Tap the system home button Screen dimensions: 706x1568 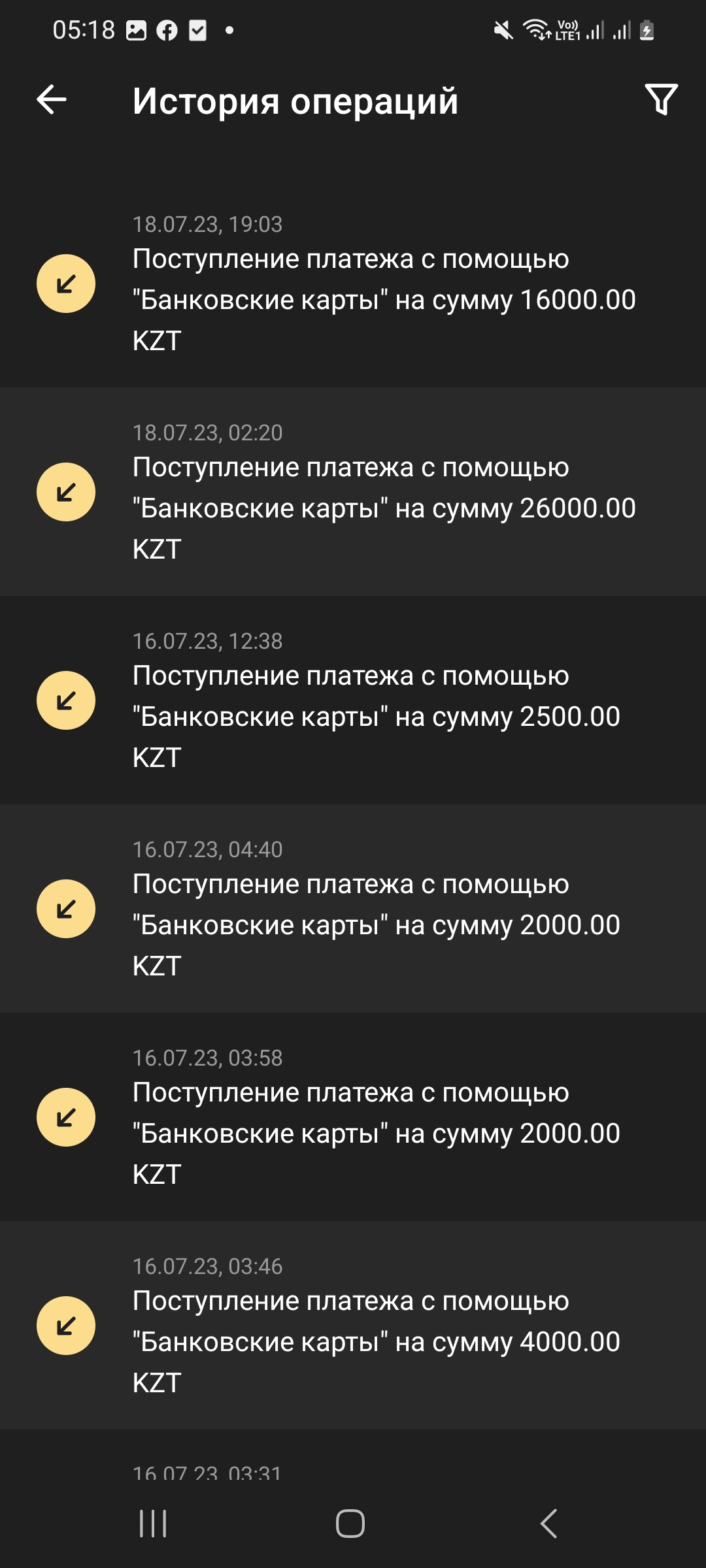[x=350, y=1524]
